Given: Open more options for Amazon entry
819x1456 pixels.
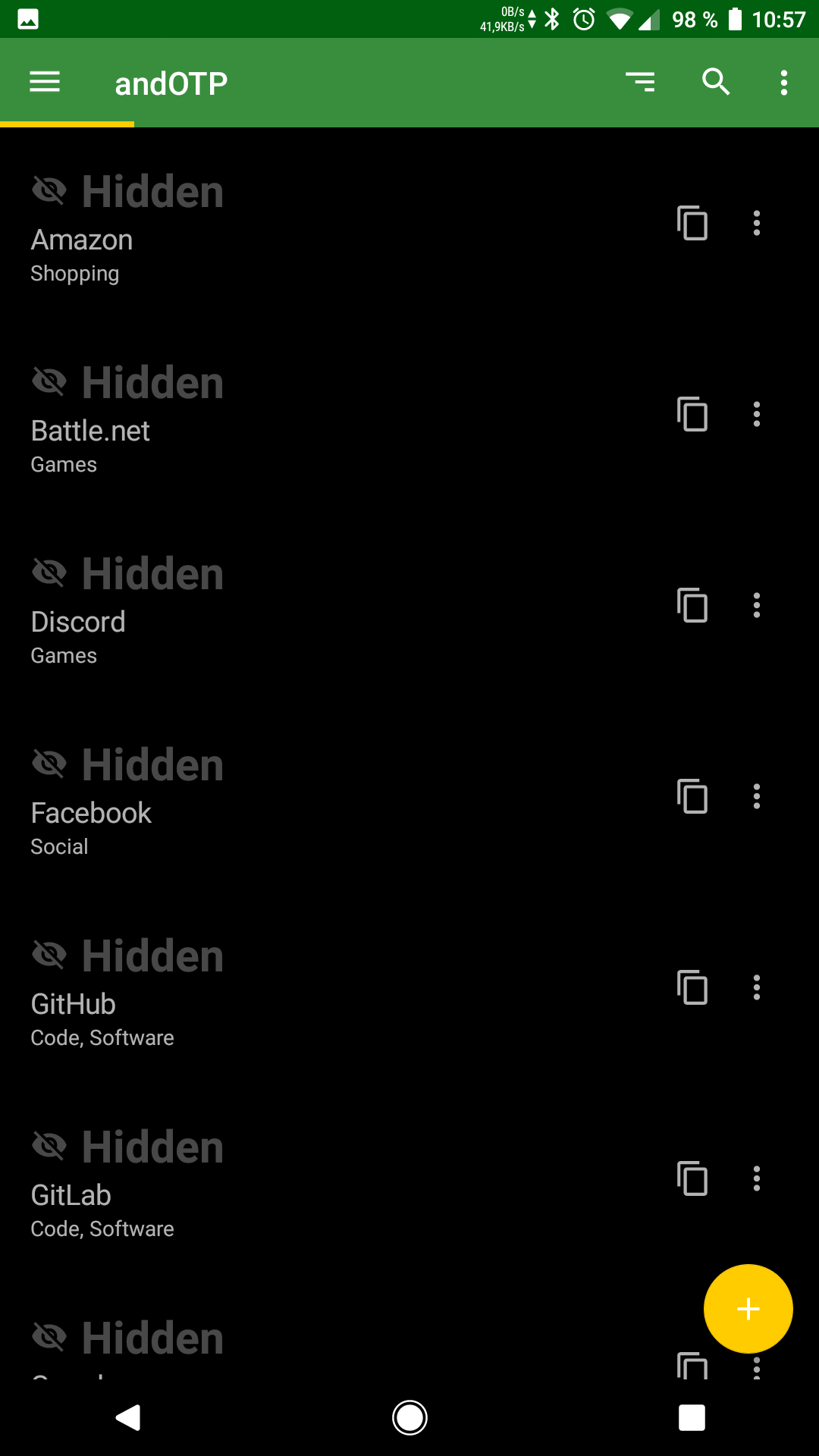Looking at the screenshot, I should [756, 223].
